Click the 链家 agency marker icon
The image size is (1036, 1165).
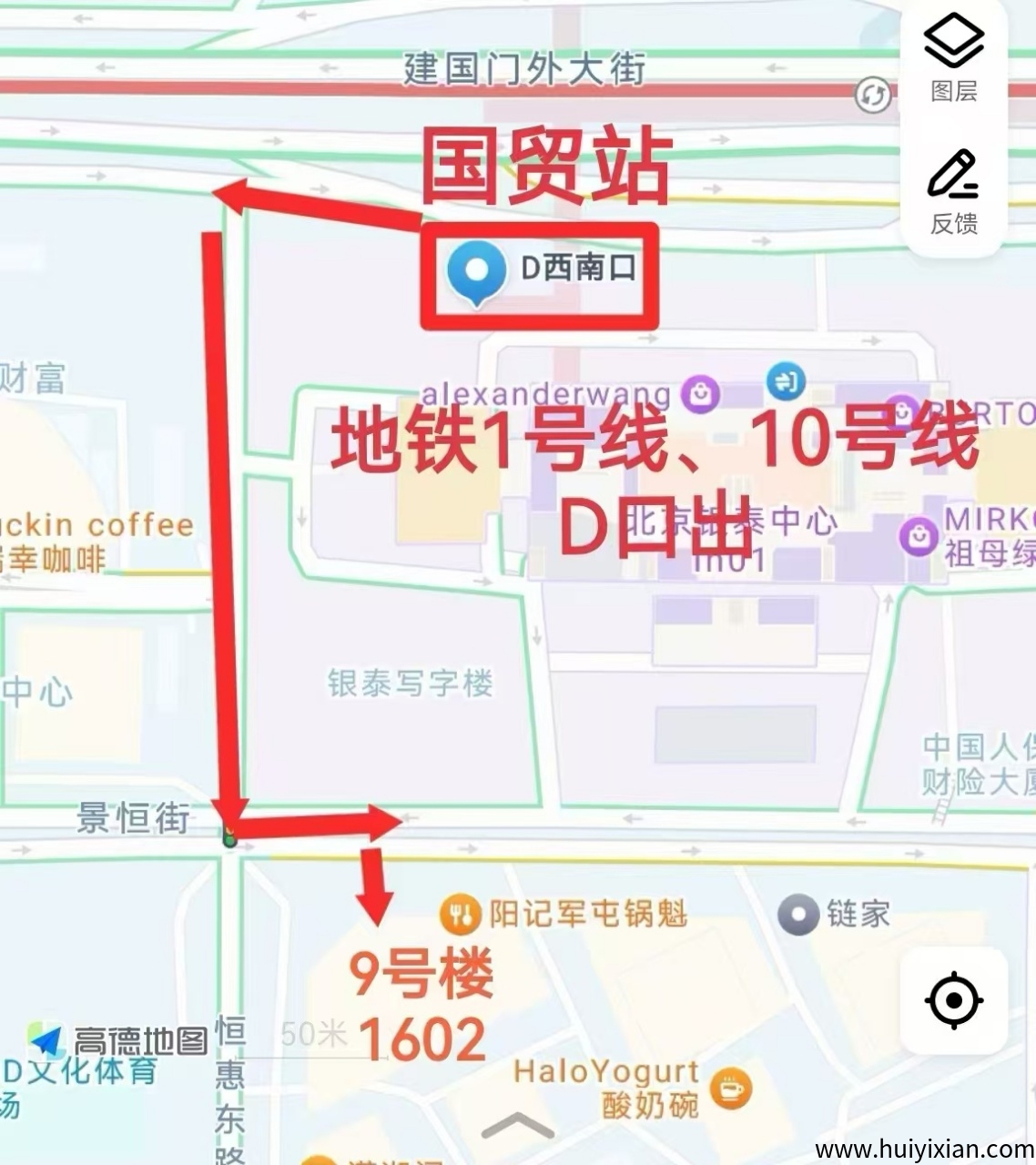(x=797, y=913)
